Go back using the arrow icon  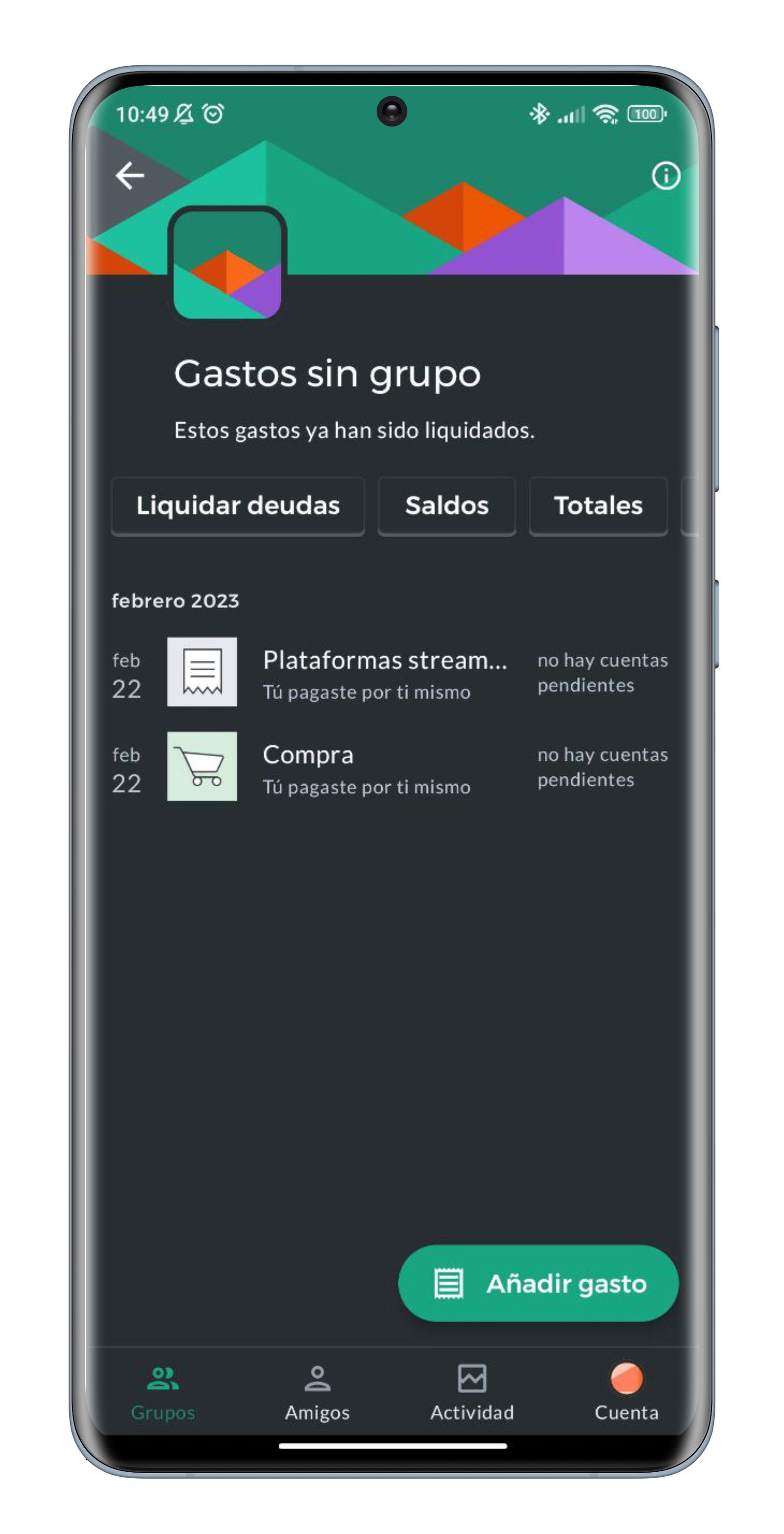(130, 175)
